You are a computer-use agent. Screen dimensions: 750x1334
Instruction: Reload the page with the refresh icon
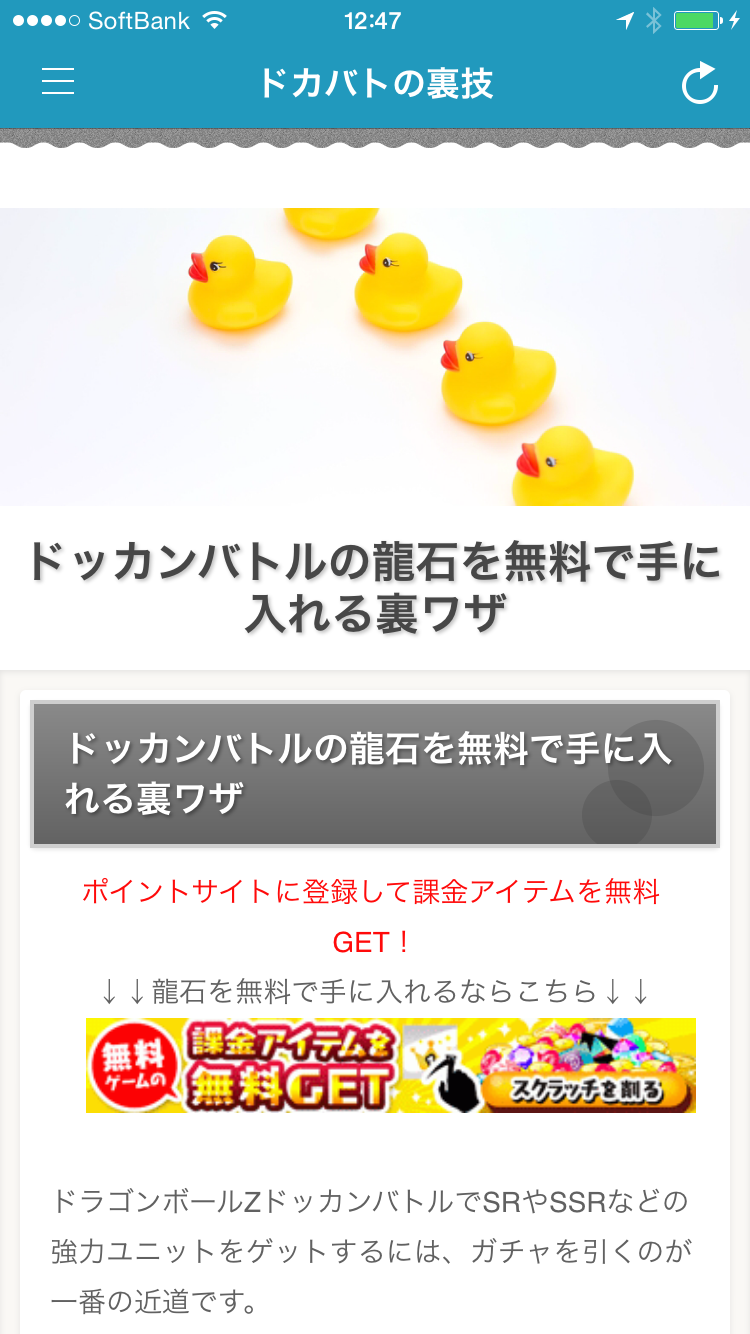[x=700, y=84]
